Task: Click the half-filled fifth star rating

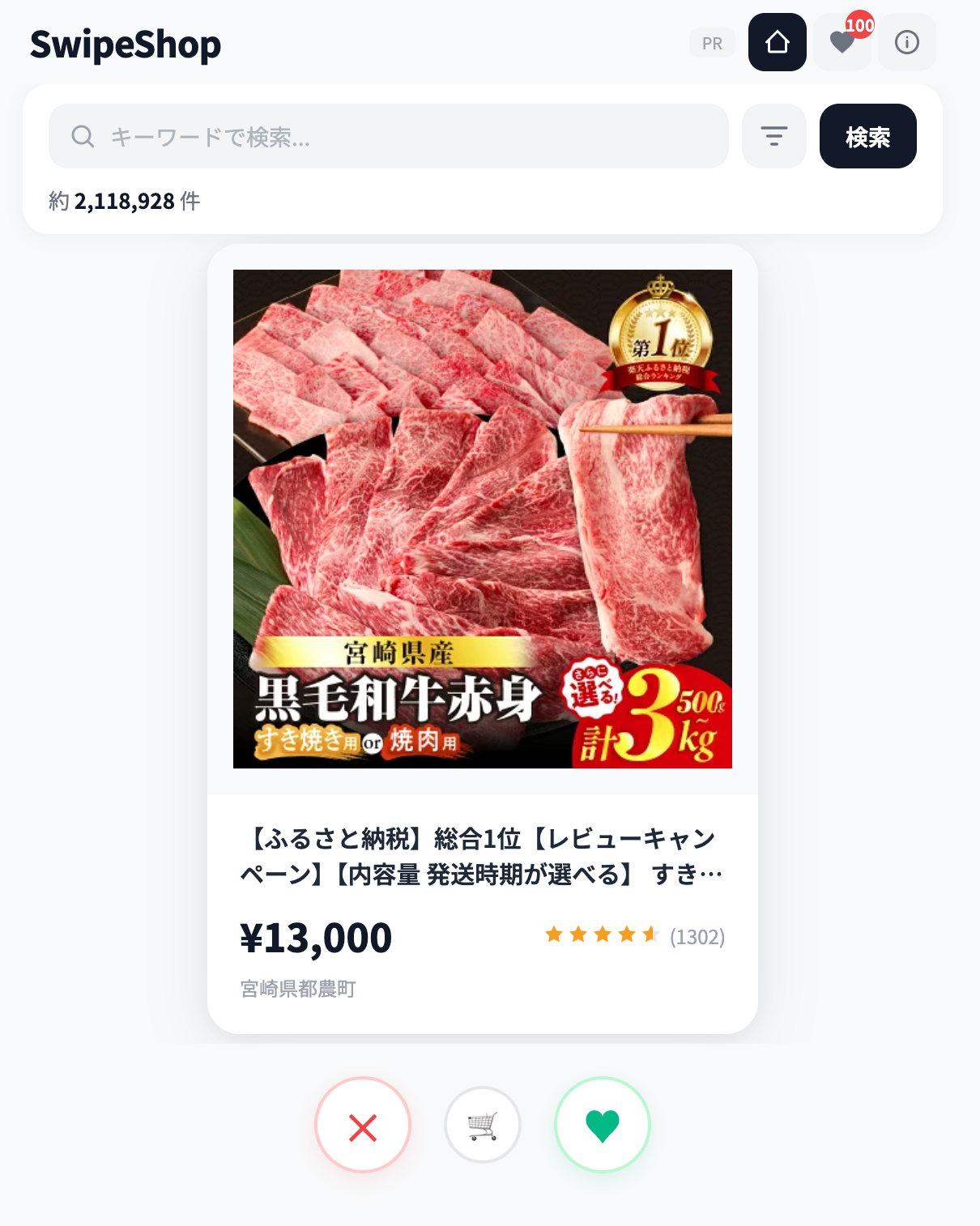Action: coord(650,934)
